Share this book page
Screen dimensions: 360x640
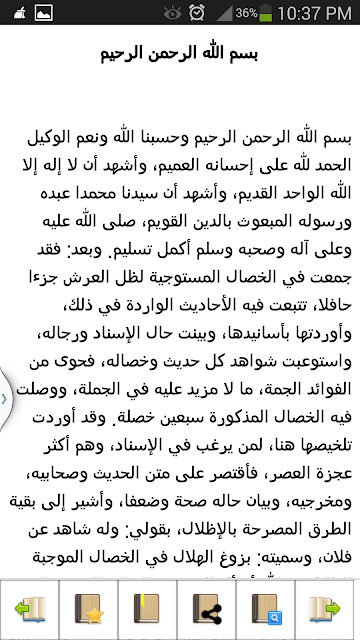[207, 609]
